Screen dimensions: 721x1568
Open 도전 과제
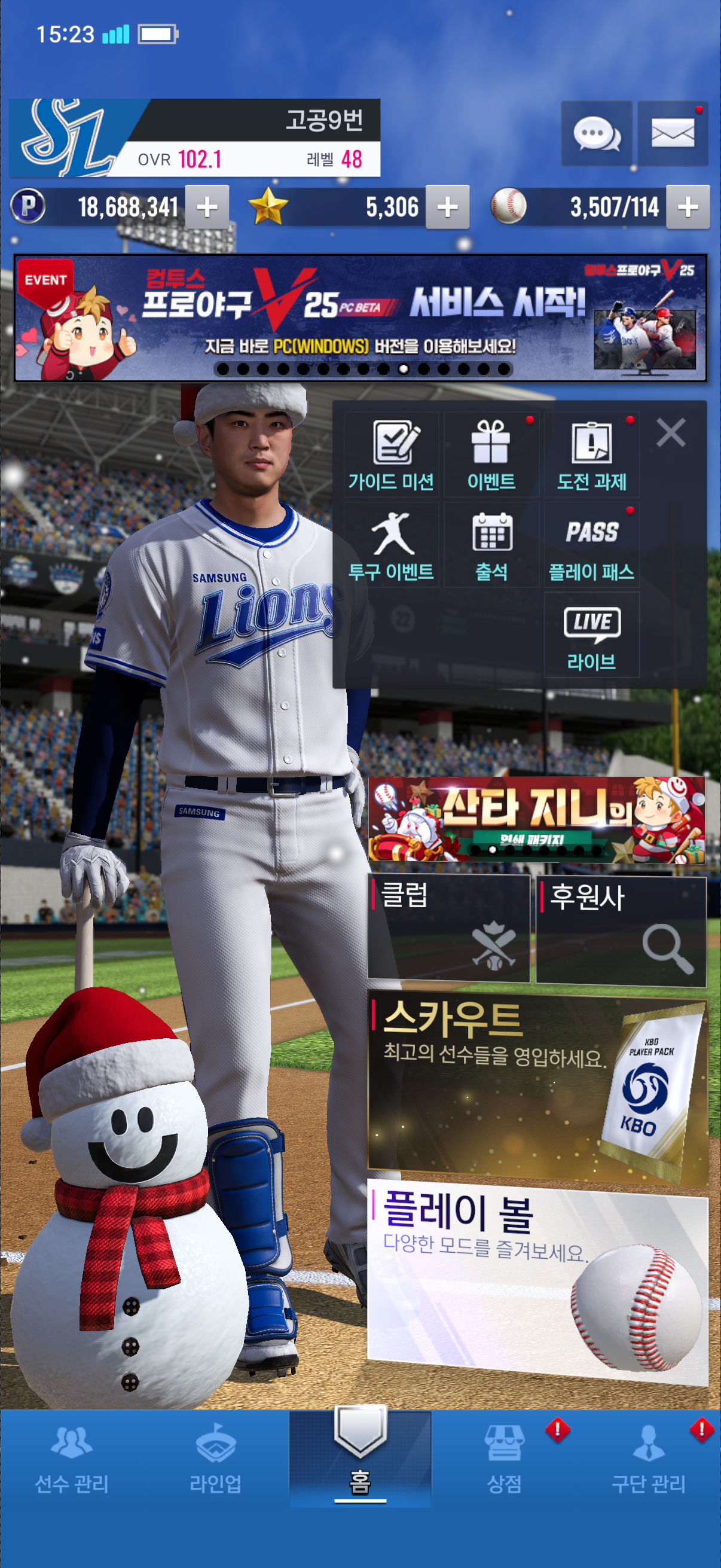[591, 454]
